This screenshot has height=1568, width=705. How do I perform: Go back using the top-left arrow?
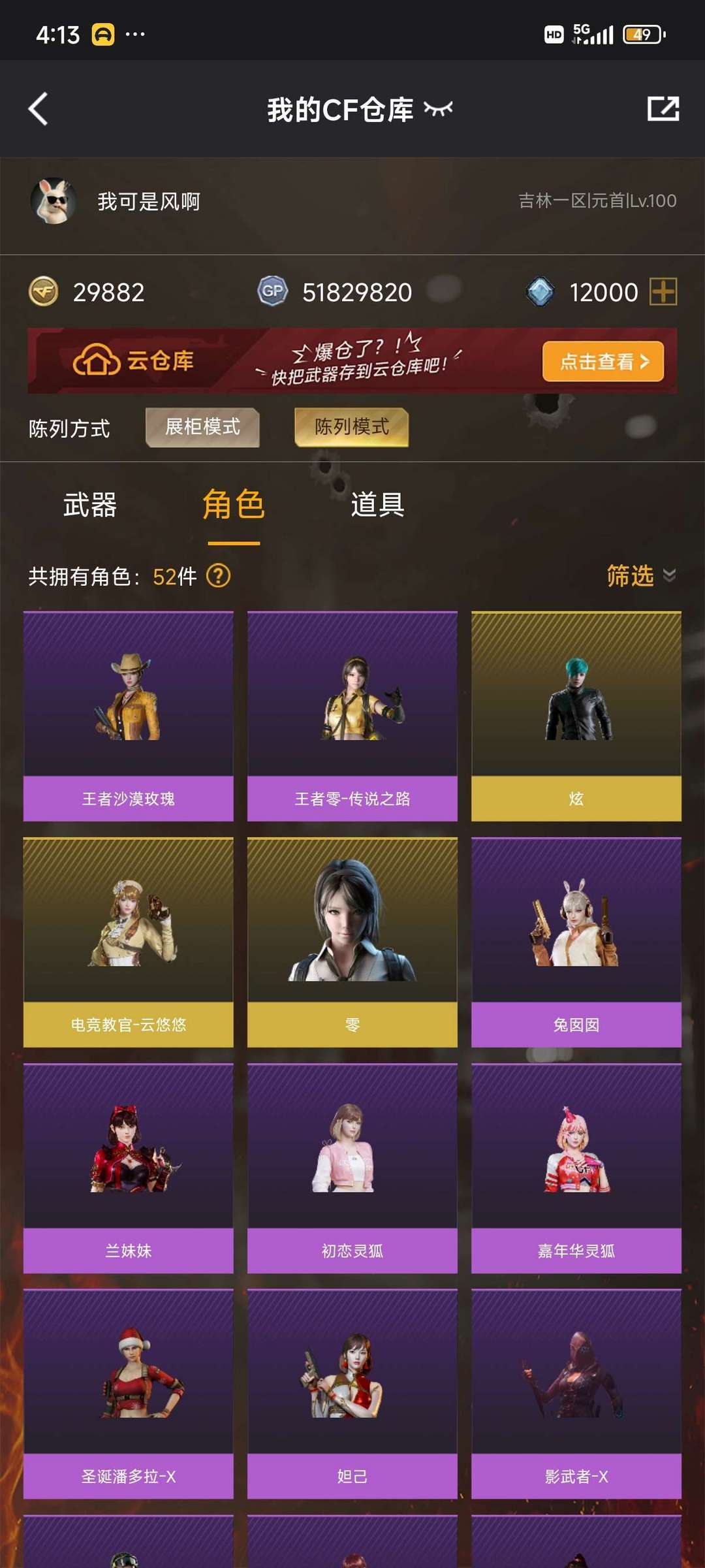pyautogui.click(x=39, y=109)
